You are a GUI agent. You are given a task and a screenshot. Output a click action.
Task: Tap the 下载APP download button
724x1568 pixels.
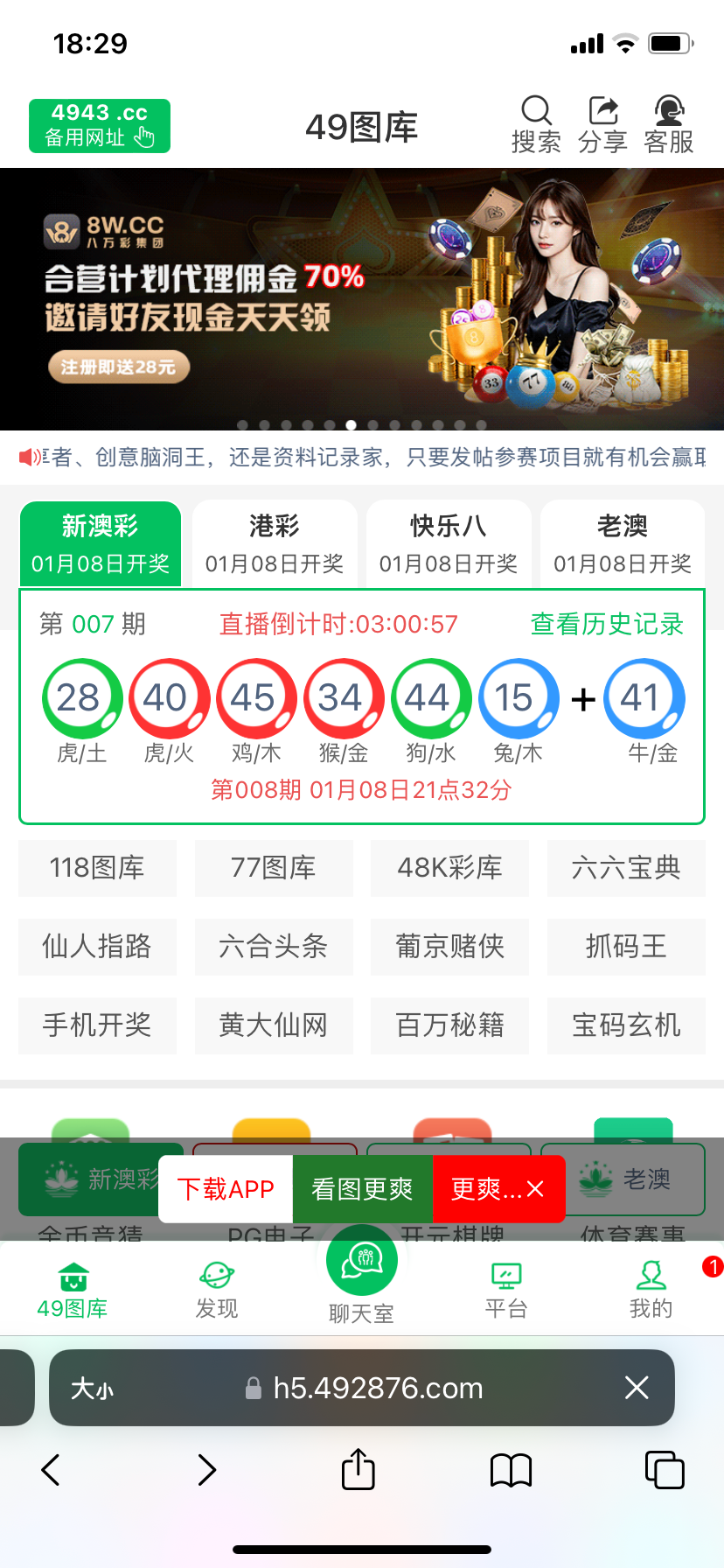(x=226, y=1189)
